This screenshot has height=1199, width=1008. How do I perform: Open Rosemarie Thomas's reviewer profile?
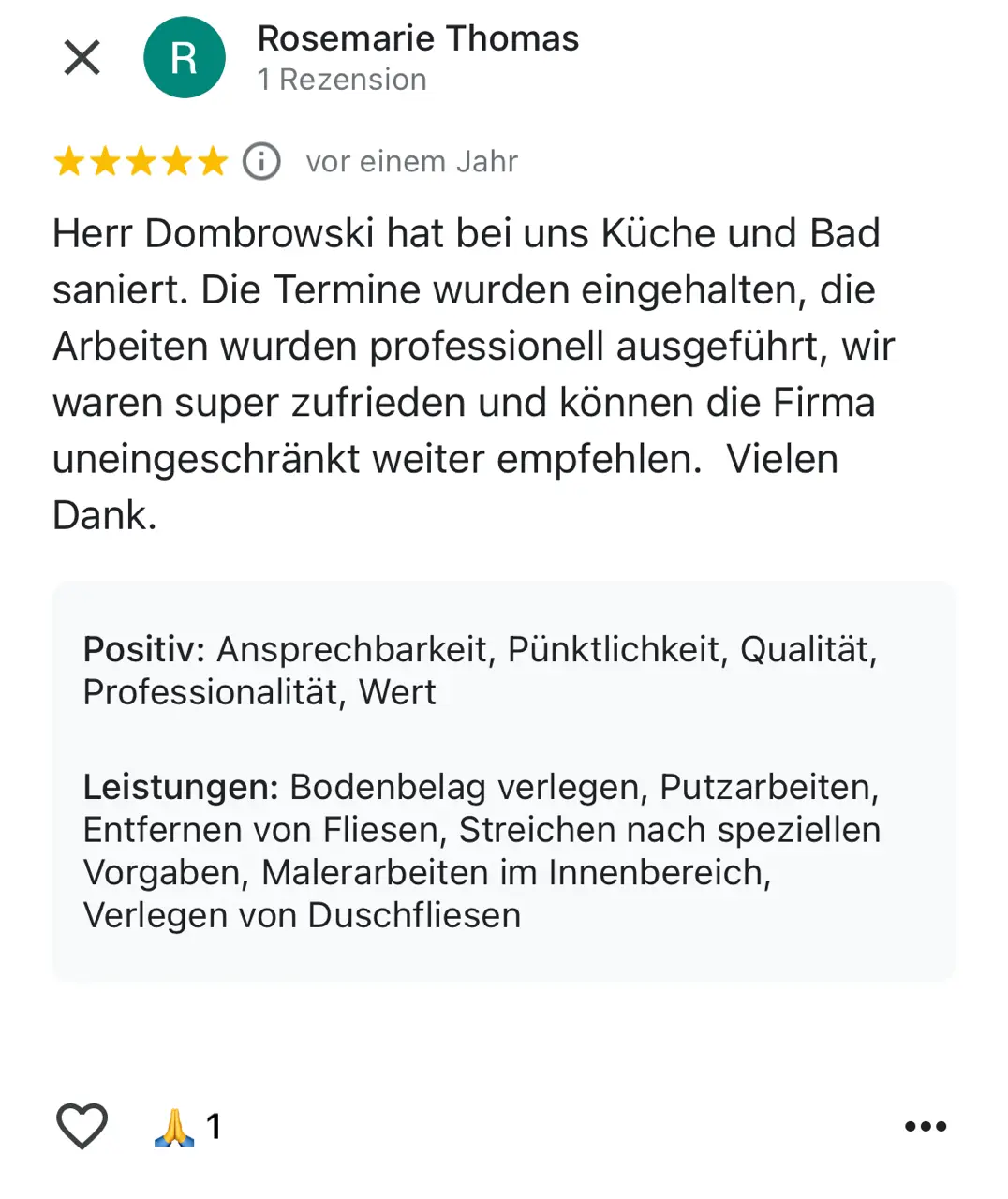pos(417,39)
